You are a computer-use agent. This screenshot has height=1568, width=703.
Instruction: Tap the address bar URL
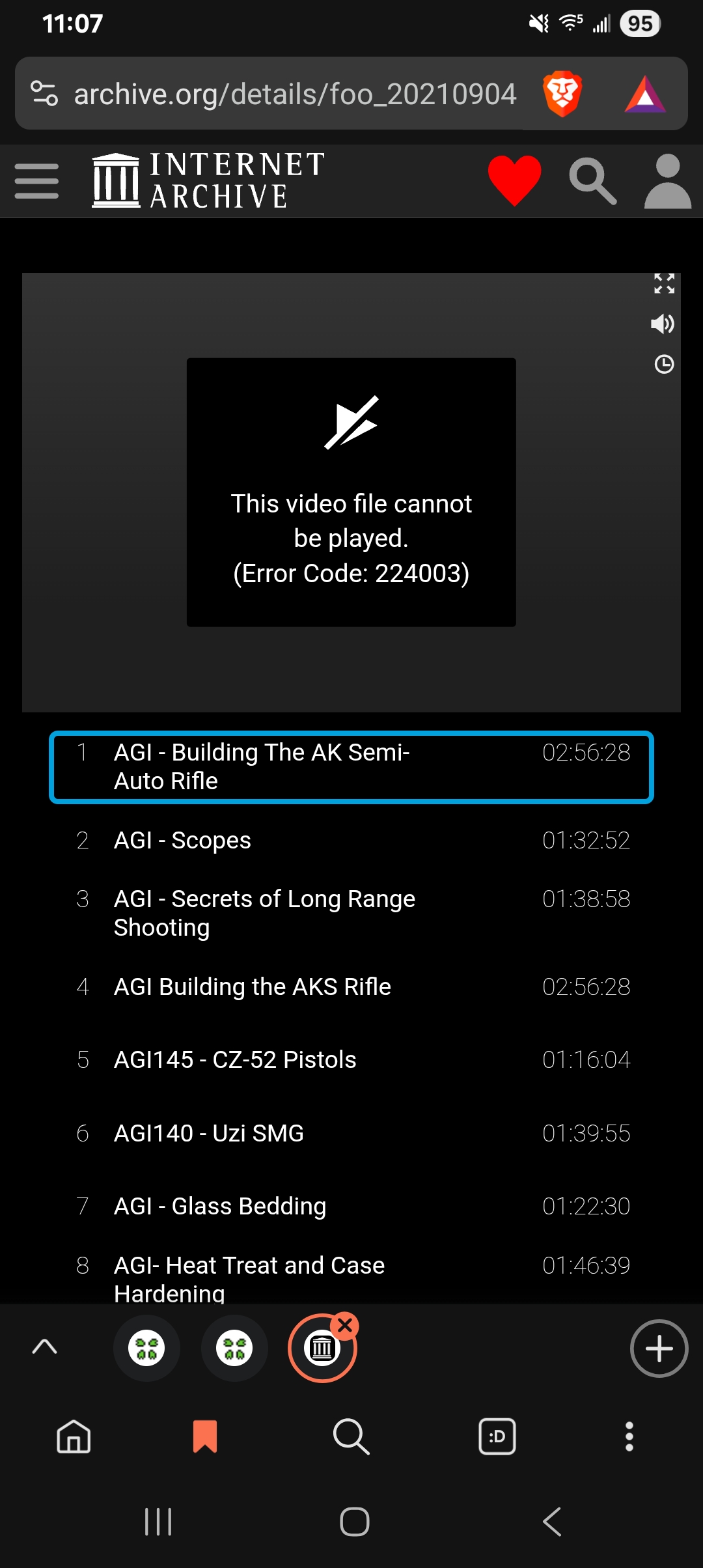294,94
